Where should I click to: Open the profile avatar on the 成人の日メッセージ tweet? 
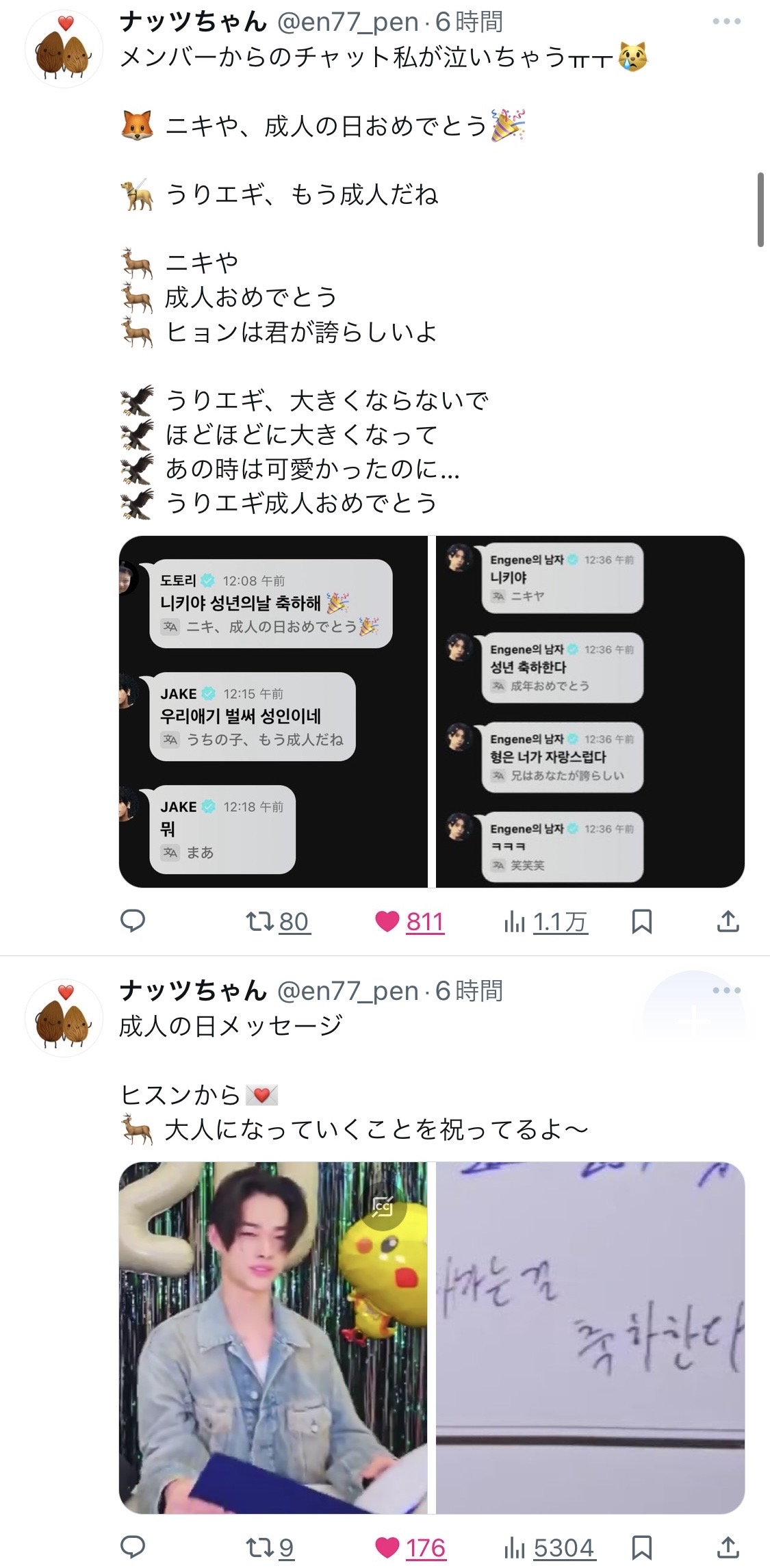click(x=64, y=1018)
